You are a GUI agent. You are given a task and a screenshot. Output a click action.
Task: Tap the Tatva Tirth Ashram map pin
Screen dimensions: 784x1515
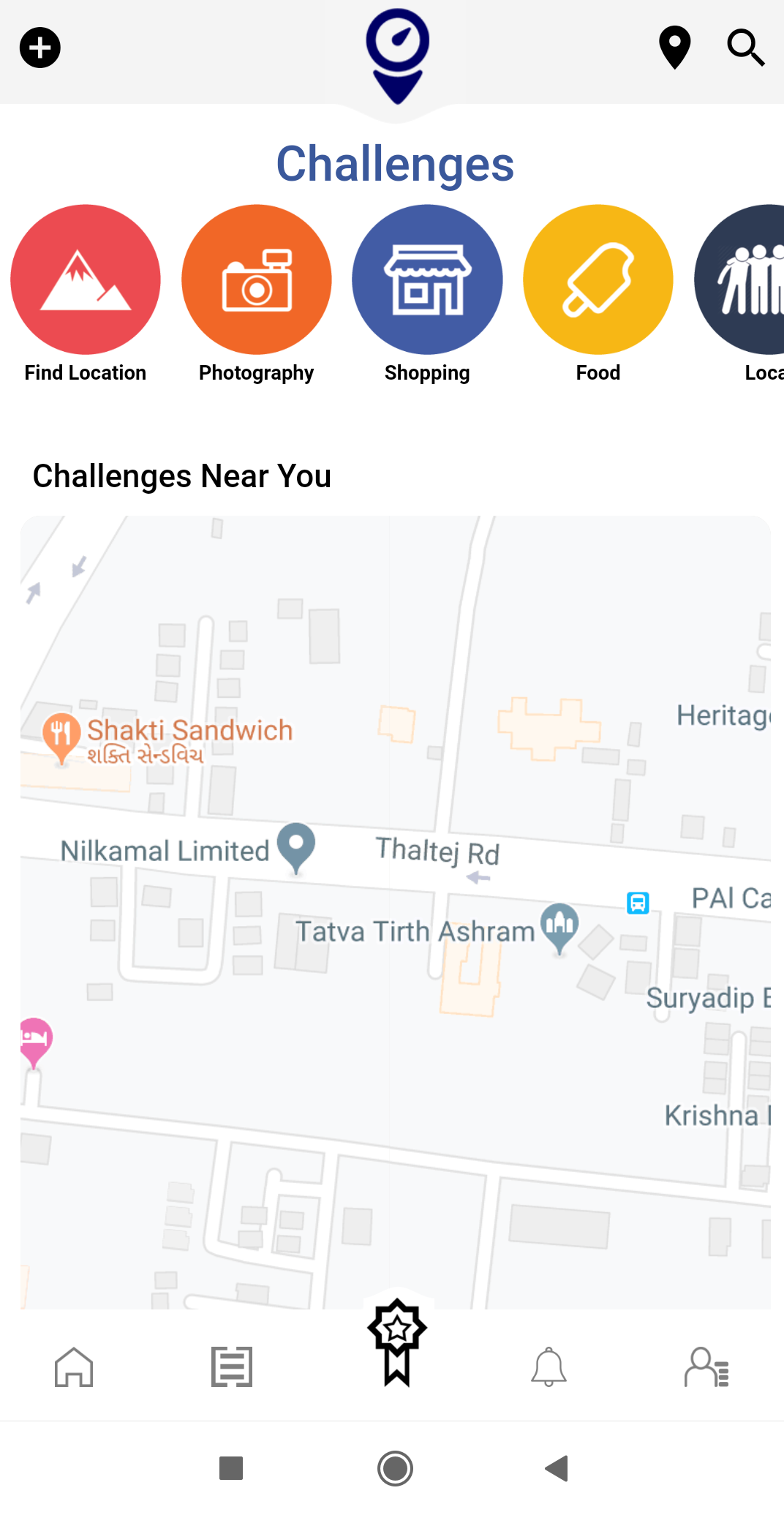559,925
